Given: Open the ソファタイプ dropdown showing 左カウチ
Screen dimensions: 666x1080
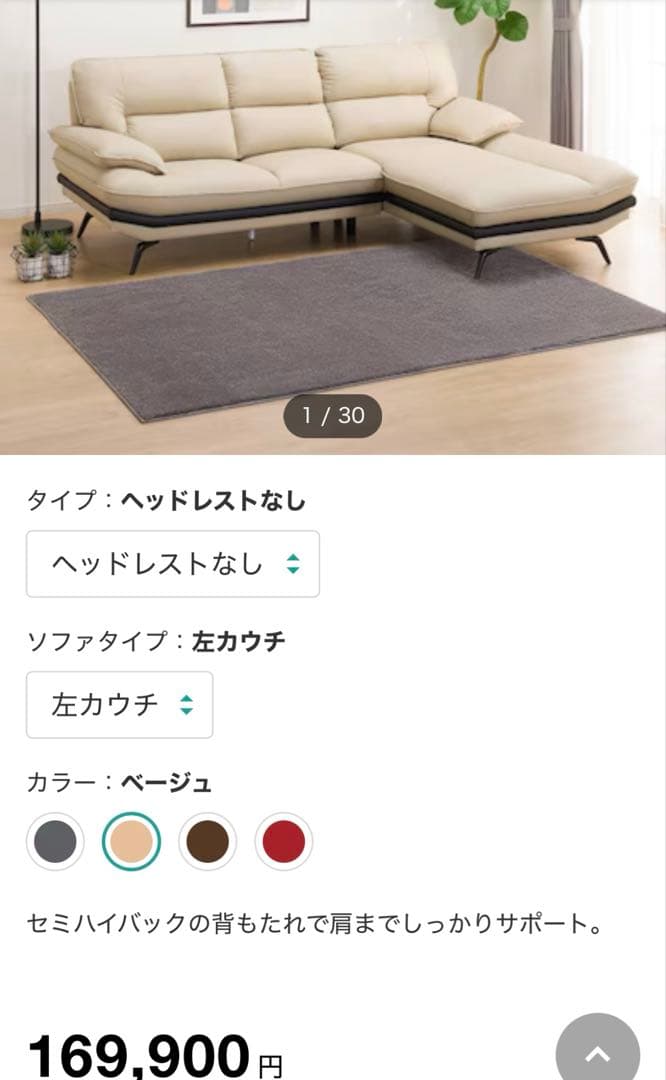Looking at the screenshot, I should tap(120, 705).
